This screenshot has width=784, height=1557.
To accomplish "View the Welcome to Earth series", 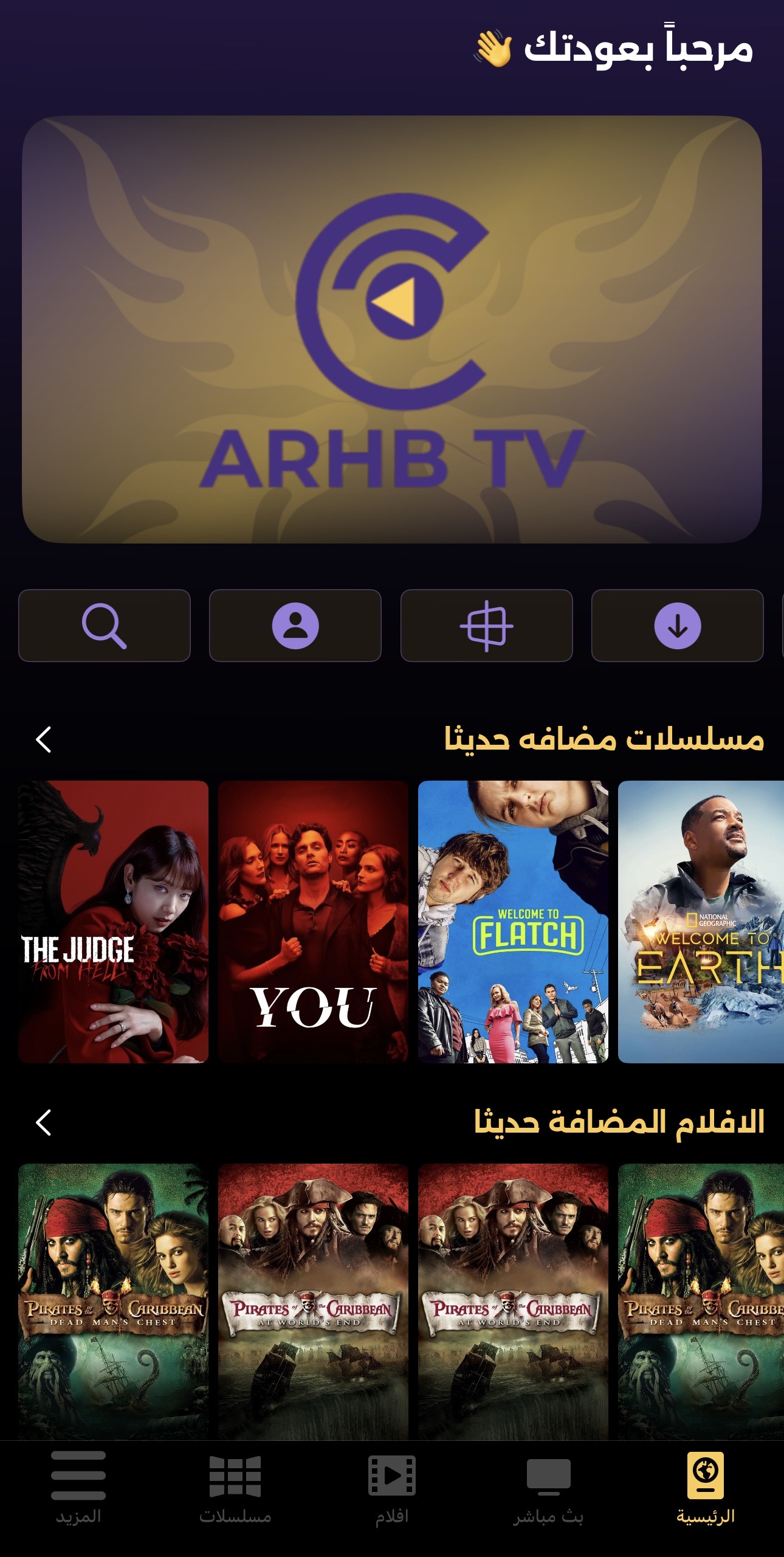I will pos(701,922).
